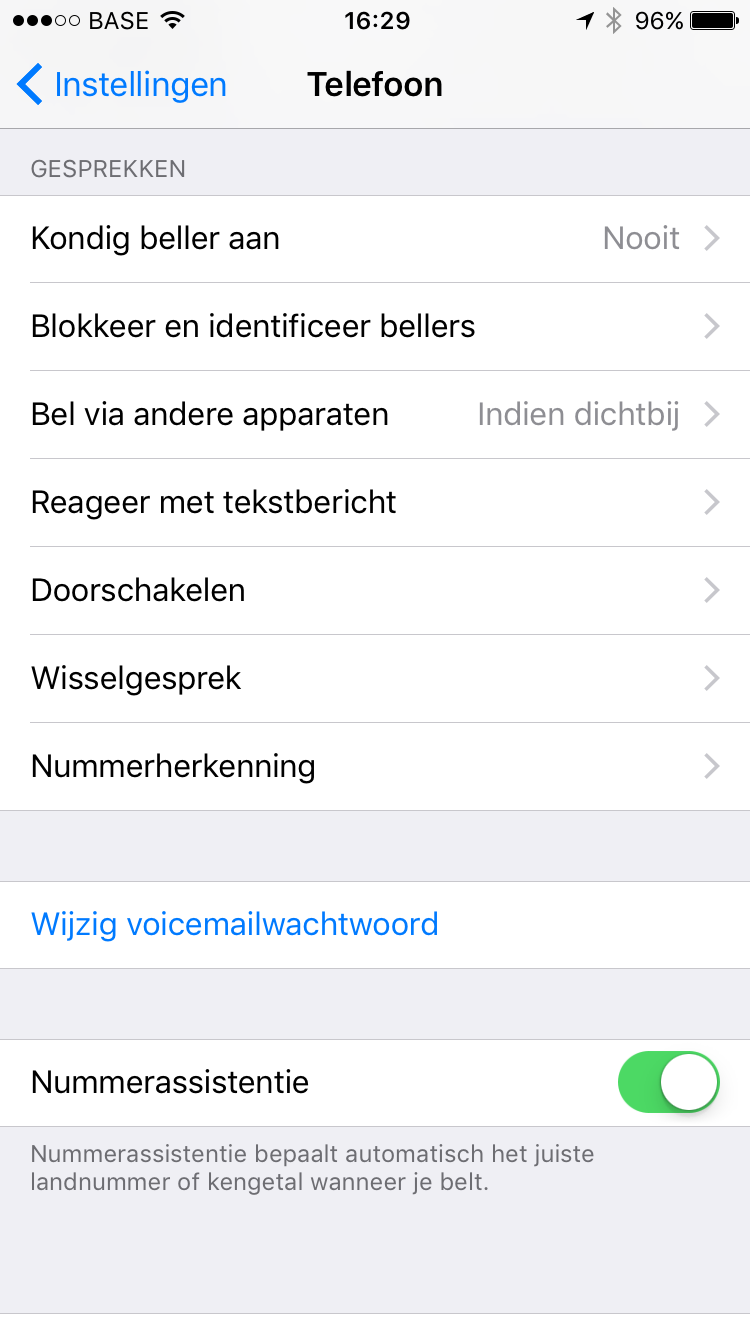The height and width of the screenshot is (1334, 750).
Task: Open the Wisselgesprek settings
Action: tap(375, 679)
